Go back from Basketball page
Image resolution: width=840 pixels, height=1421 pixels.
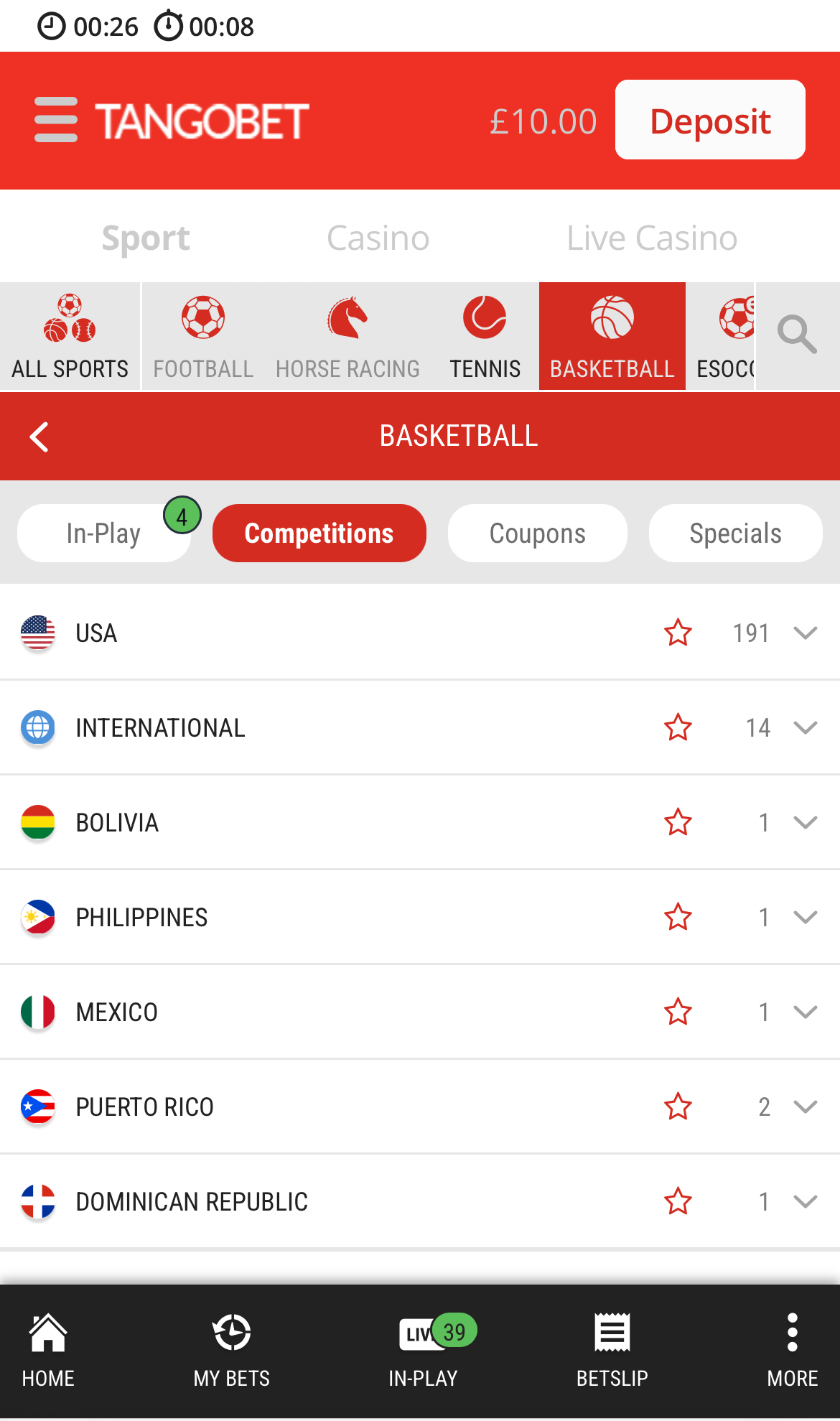39,437
